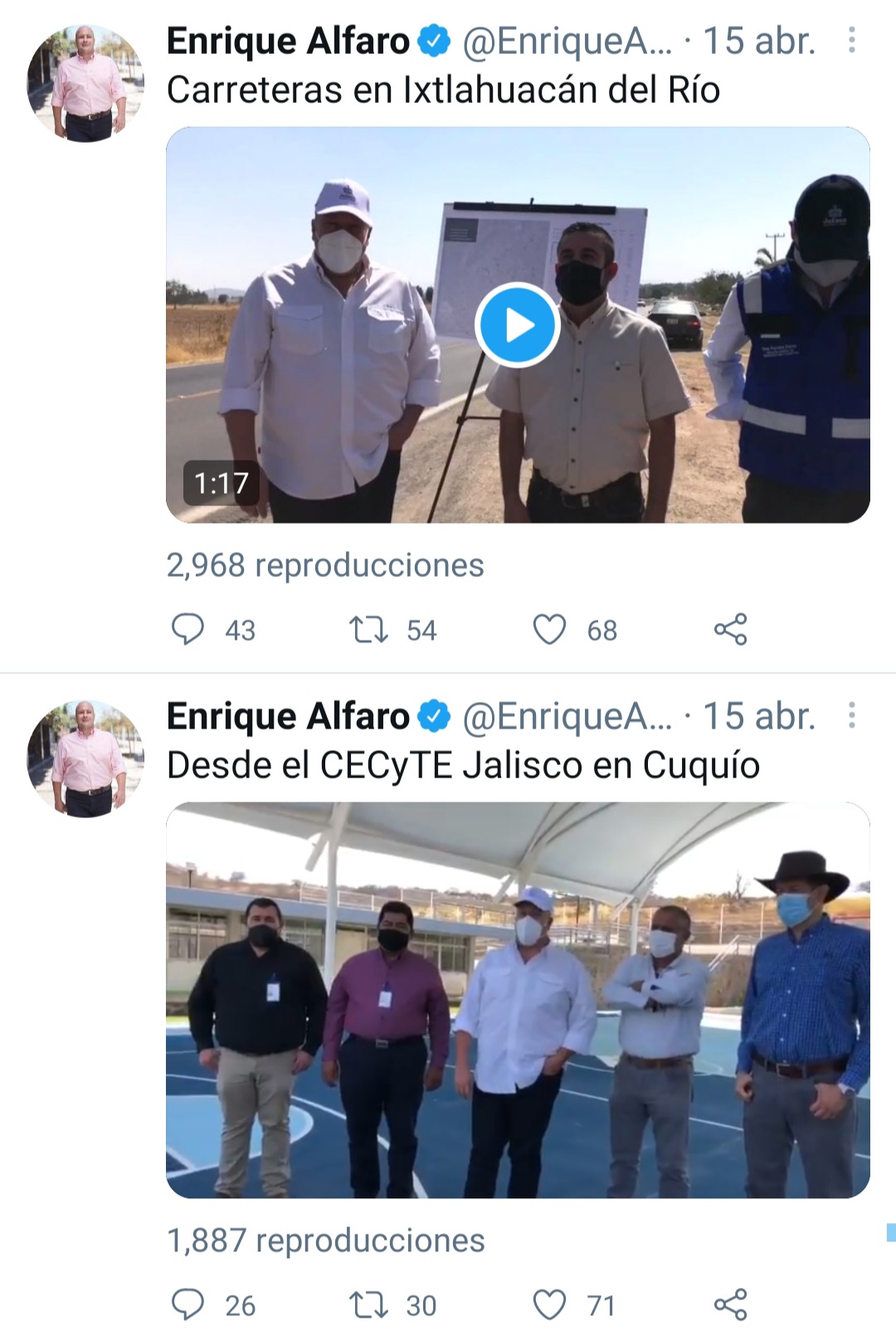The width and height of the screenshot is (896, 1341).
Task: Share the CECyTE Jalisco en Cuquío tweet
Action: (730, 1305)
